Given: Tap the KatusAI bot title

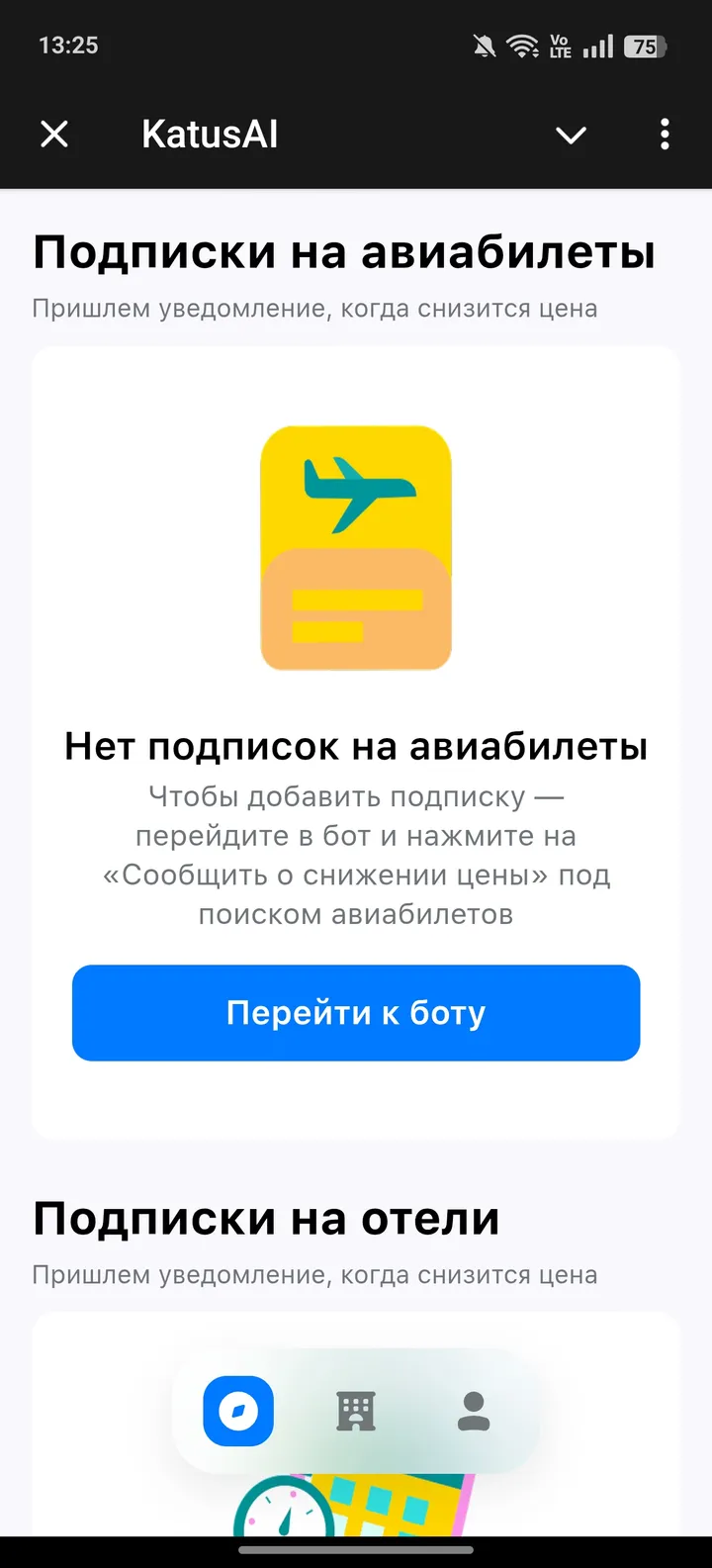Looking at the screenshot, I should point(210,134).
